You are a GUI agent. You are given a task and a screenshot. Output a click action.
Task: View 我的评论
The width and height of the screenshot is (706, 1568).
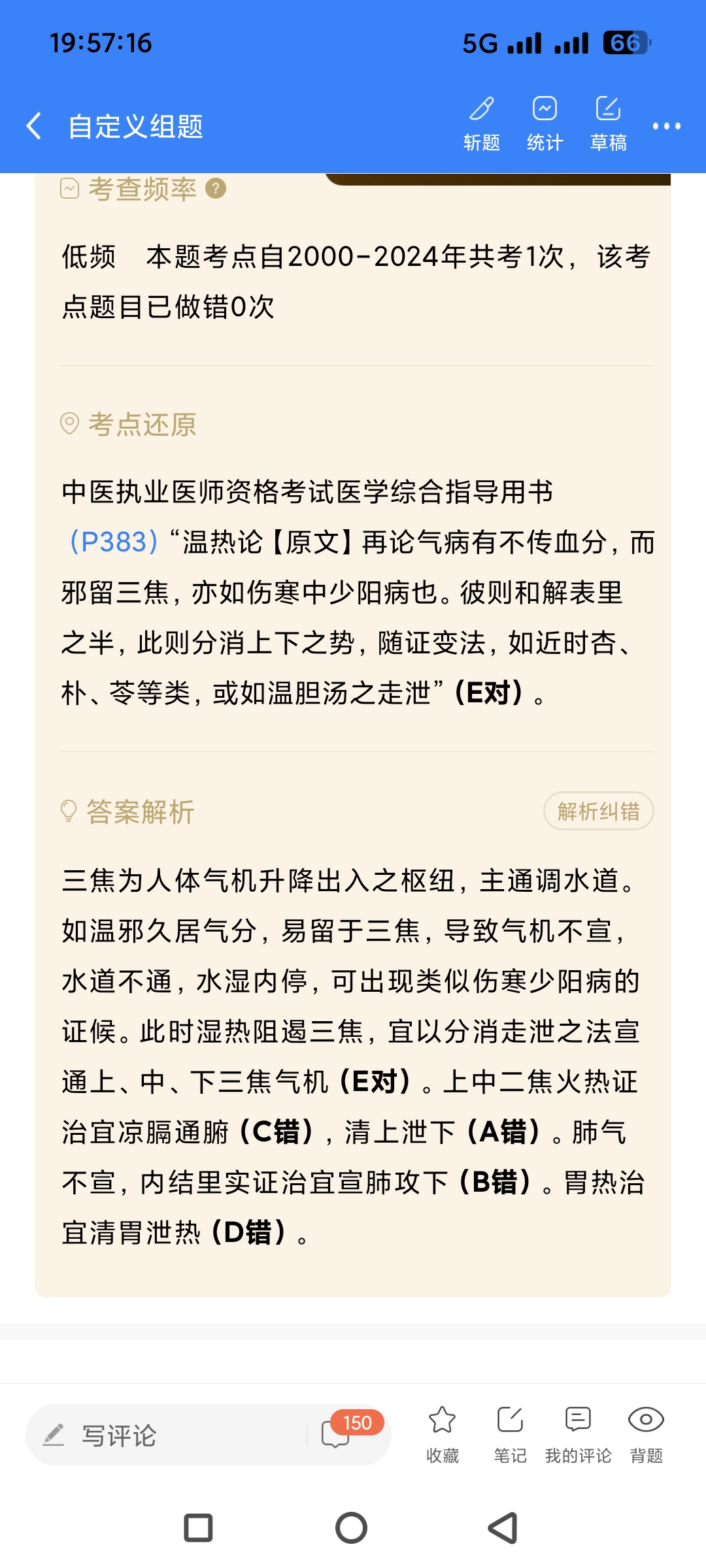coord(578,1432)
